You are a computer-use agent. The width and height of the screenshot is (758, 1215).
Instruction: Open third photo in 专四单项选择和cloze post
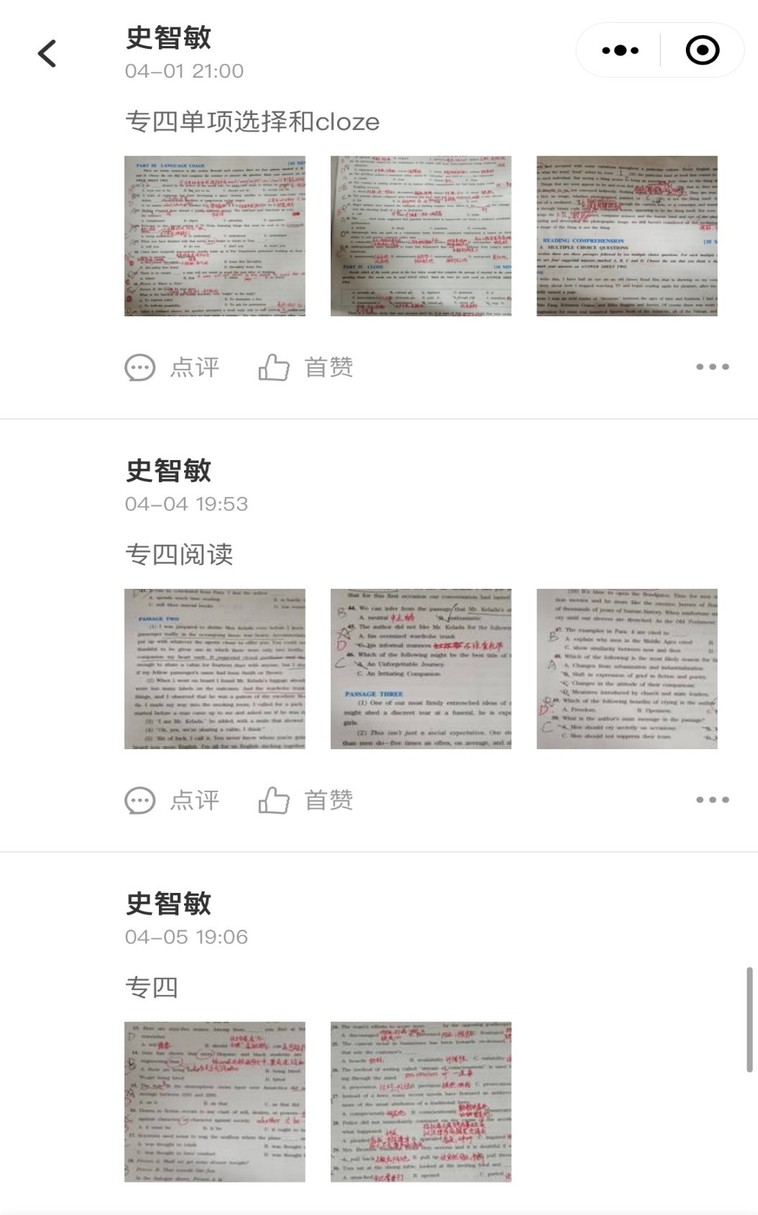click(627, 236)
